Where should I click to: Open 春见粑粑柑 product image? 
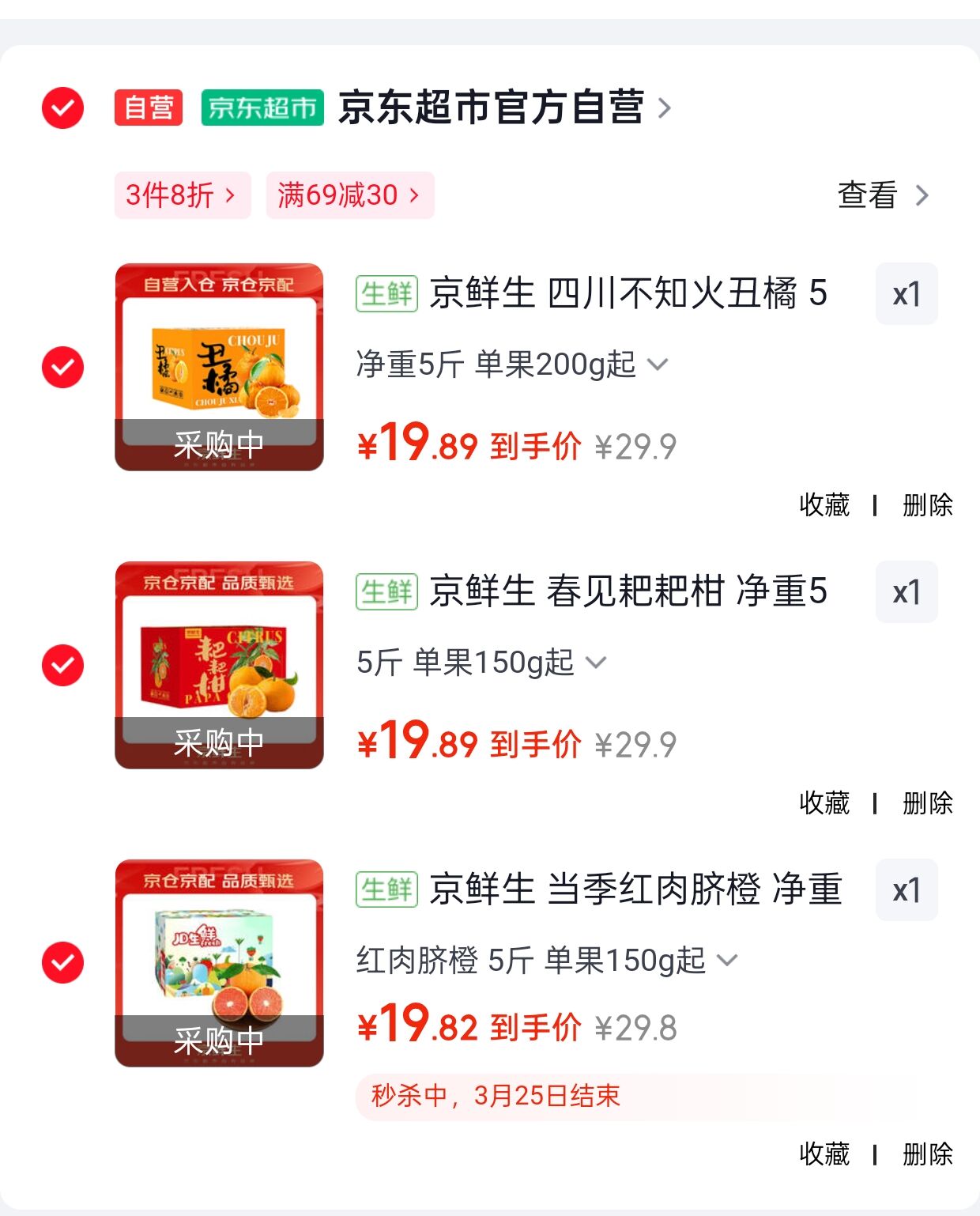[219, 665]
